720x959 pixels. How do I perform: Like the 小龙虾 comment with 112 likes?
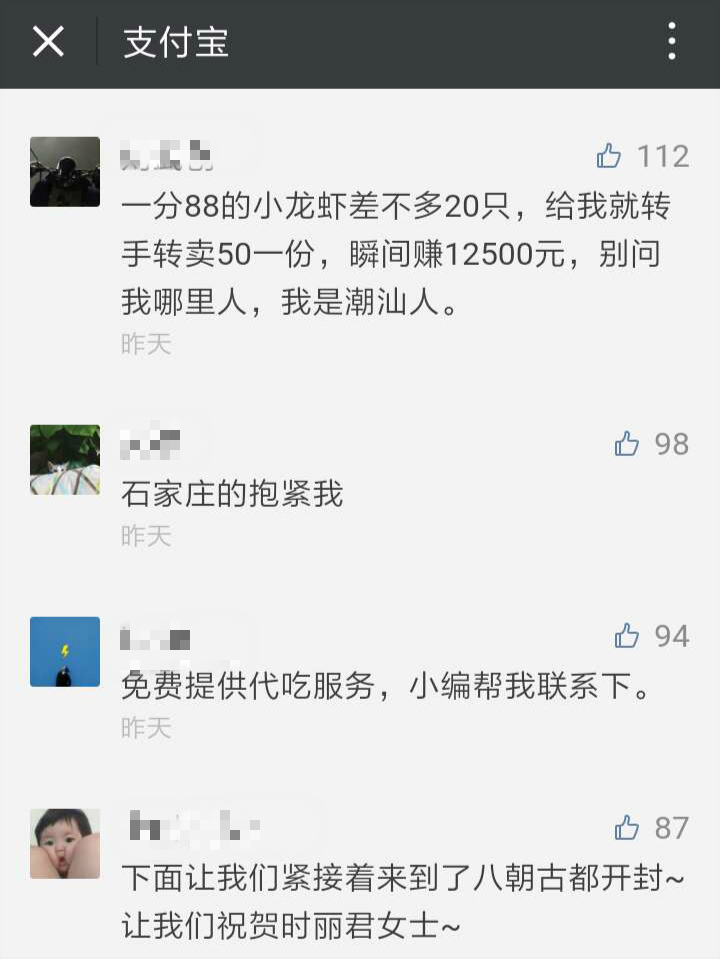click(609, 156)
